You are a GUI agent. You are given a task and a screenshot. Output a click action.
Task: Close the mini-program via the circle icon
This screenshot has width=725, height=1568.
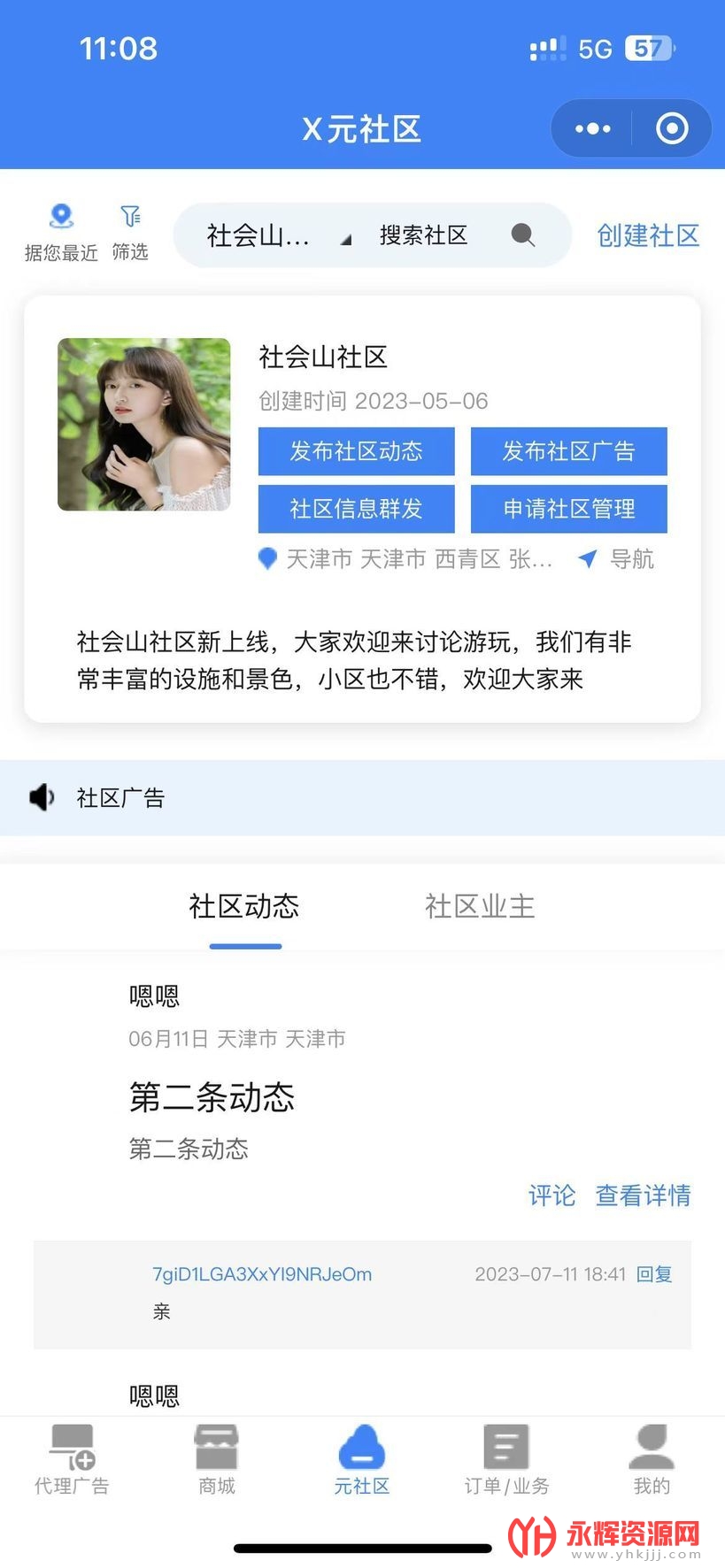[x=672, y=129]
